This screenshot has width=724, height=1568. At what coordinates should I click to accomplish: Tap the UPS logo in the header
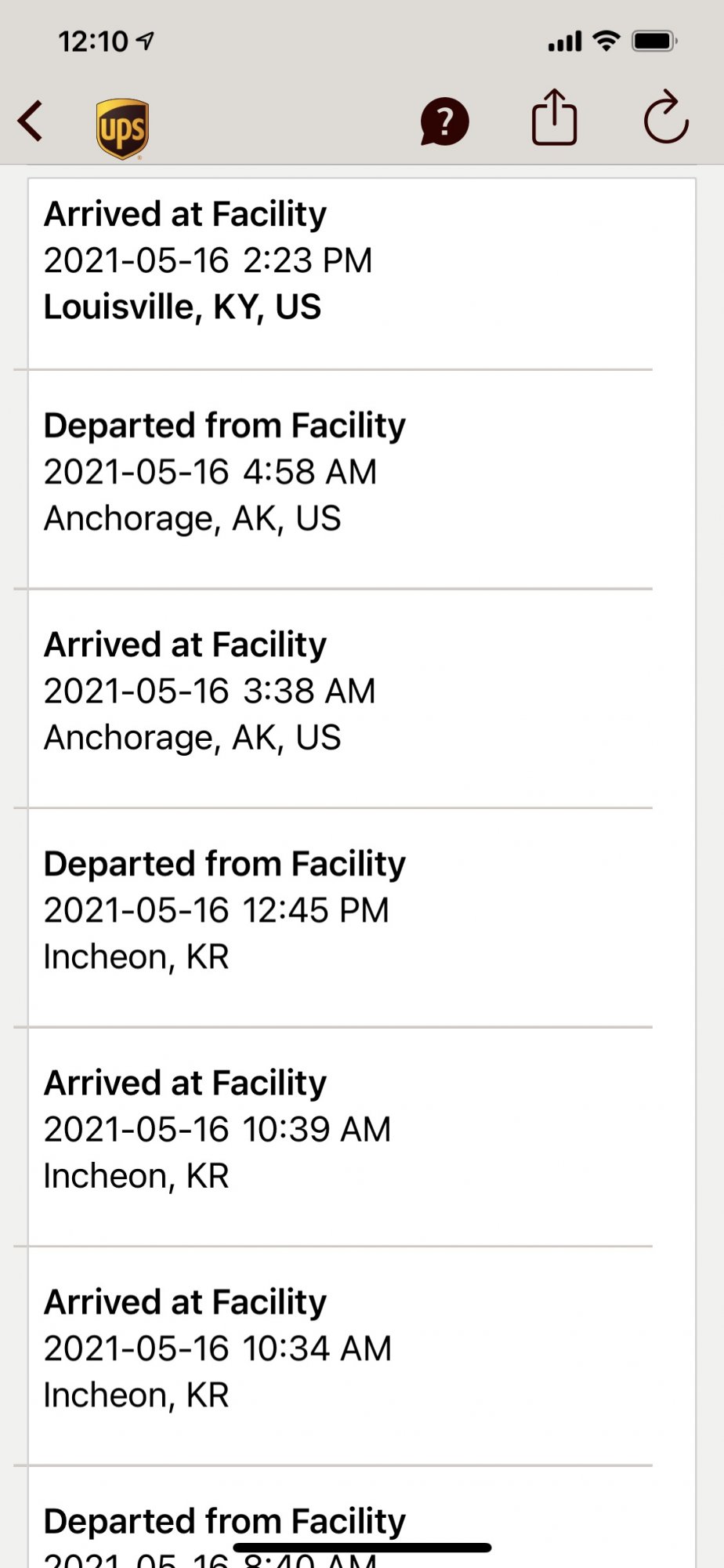pyautogui.click(x=123, y=129)
